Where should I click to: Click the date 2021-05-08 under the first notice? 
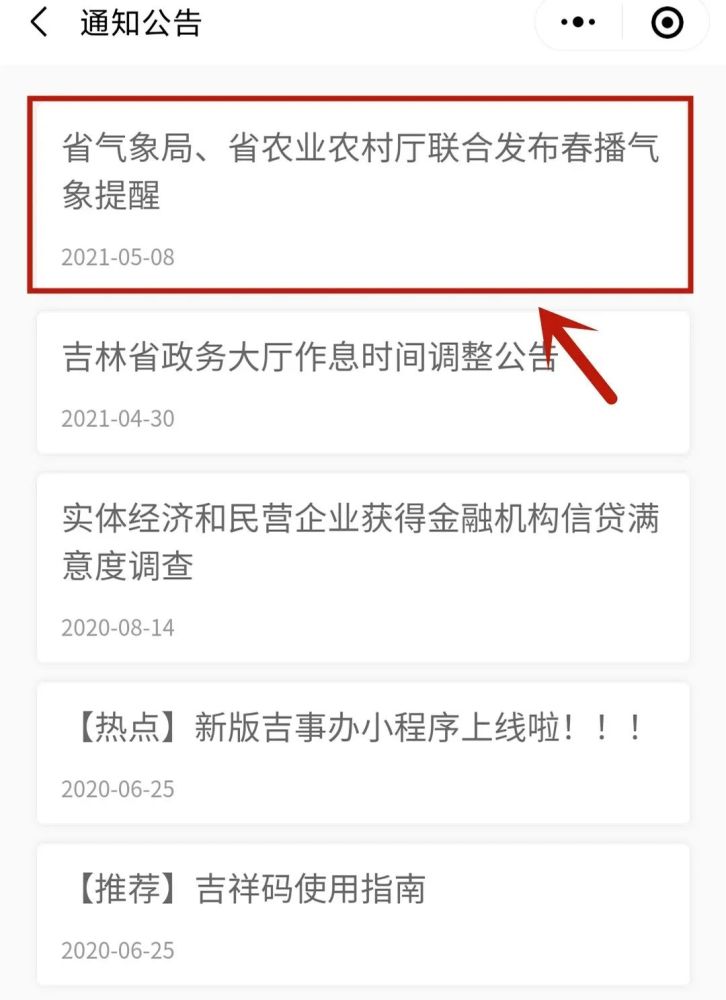(116, 255)
